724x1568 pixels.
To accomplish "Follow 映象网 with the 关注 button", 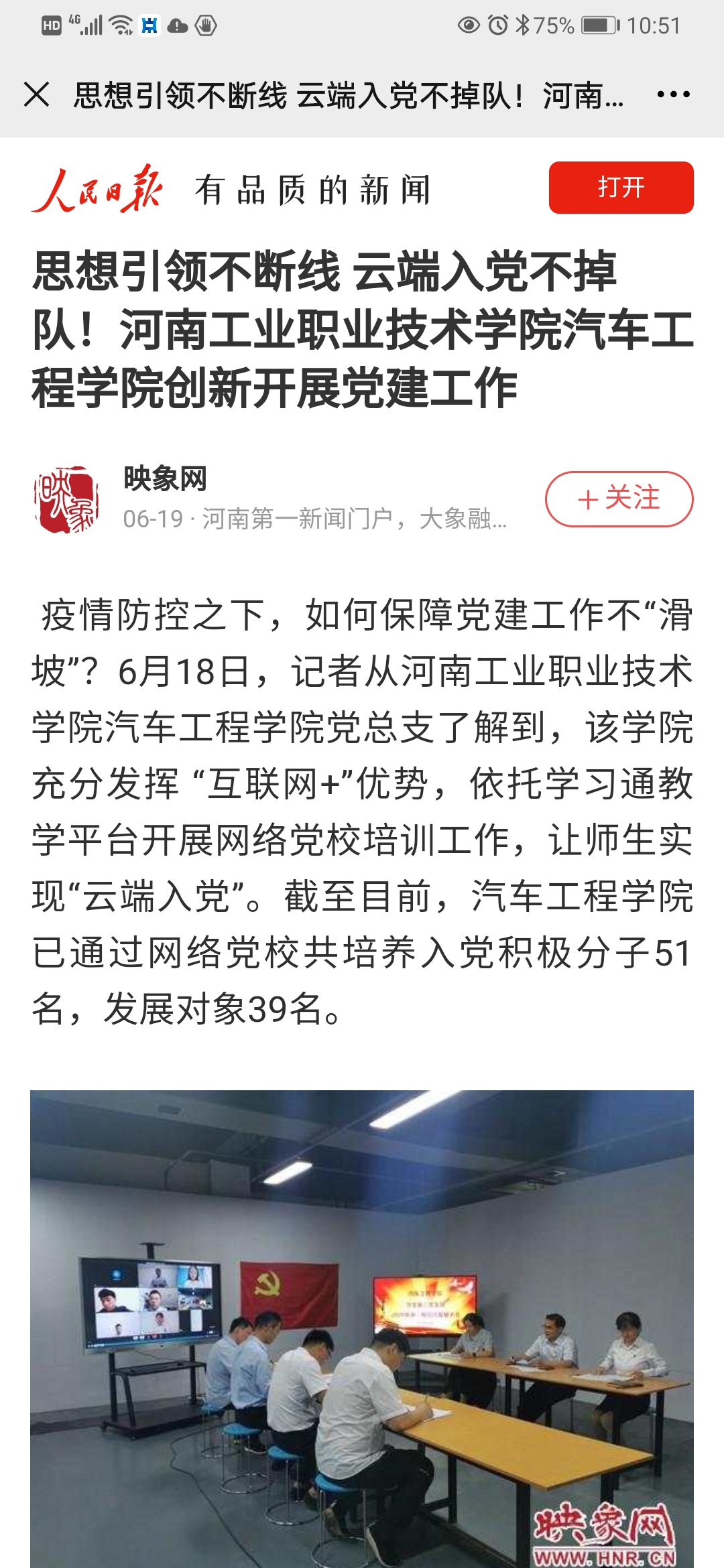I will (619, 499).
